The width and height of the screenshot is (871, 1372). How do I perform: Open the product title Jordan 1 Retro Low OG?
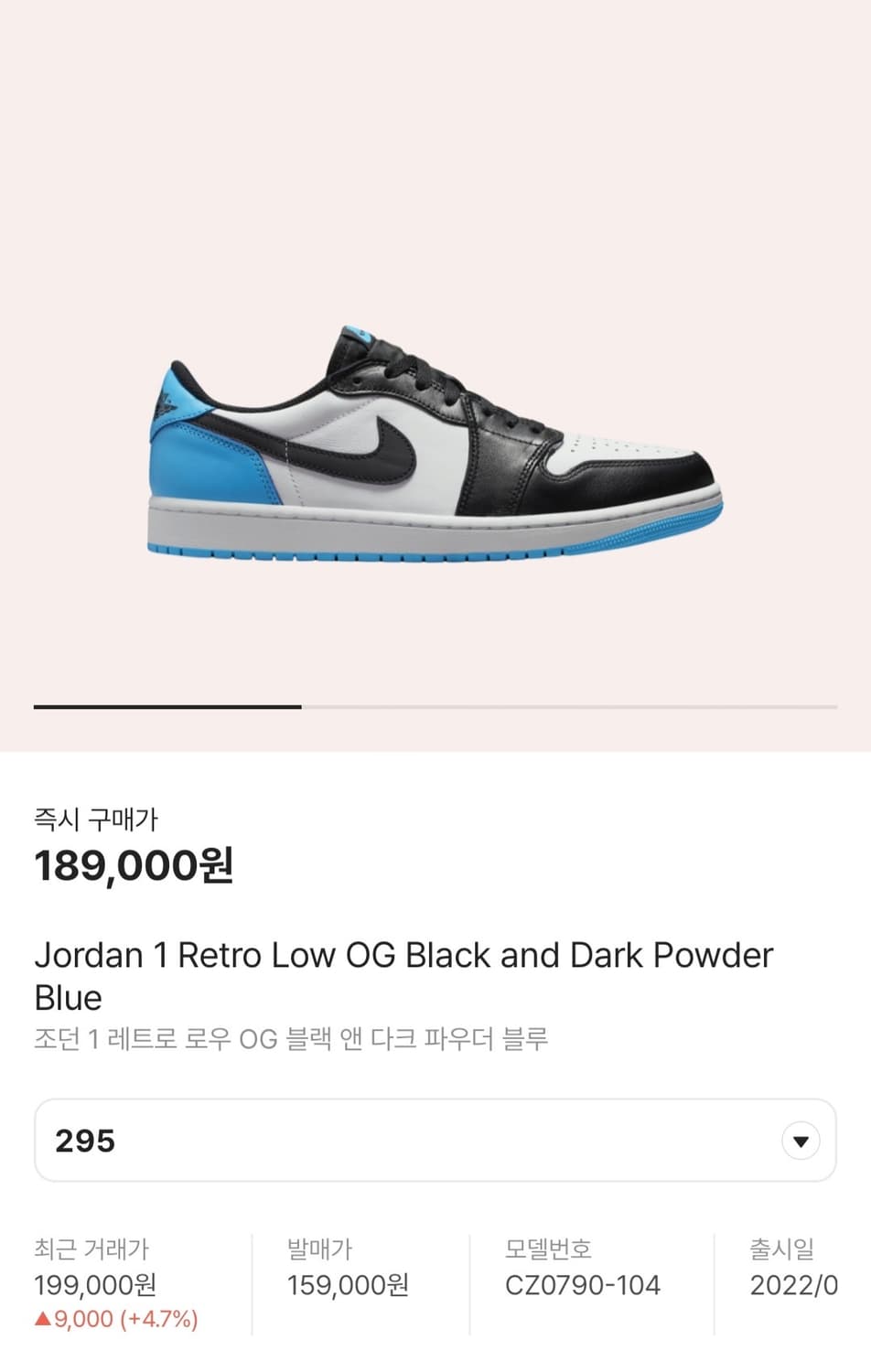(x=403, y=955)
